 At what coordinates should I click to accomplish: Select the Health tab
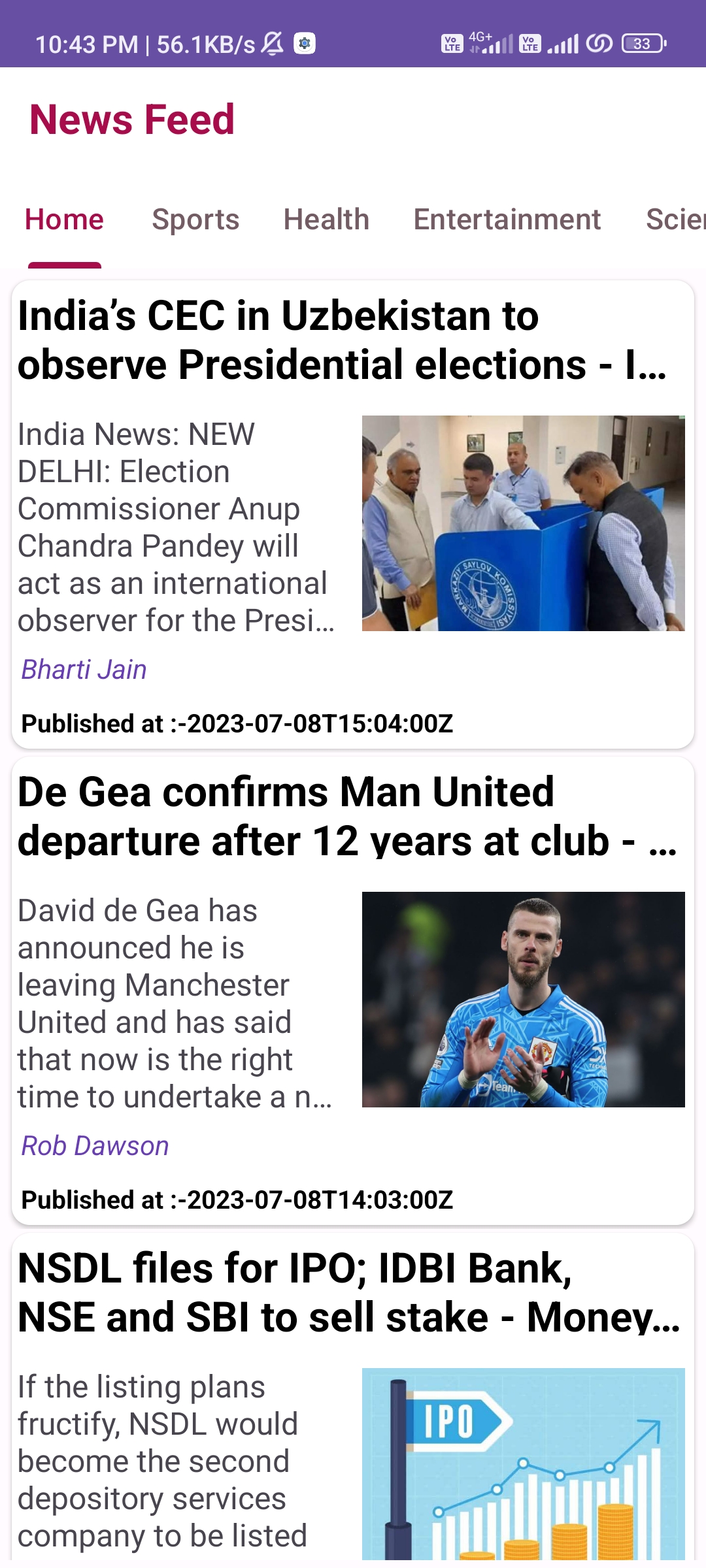(326, 220)
